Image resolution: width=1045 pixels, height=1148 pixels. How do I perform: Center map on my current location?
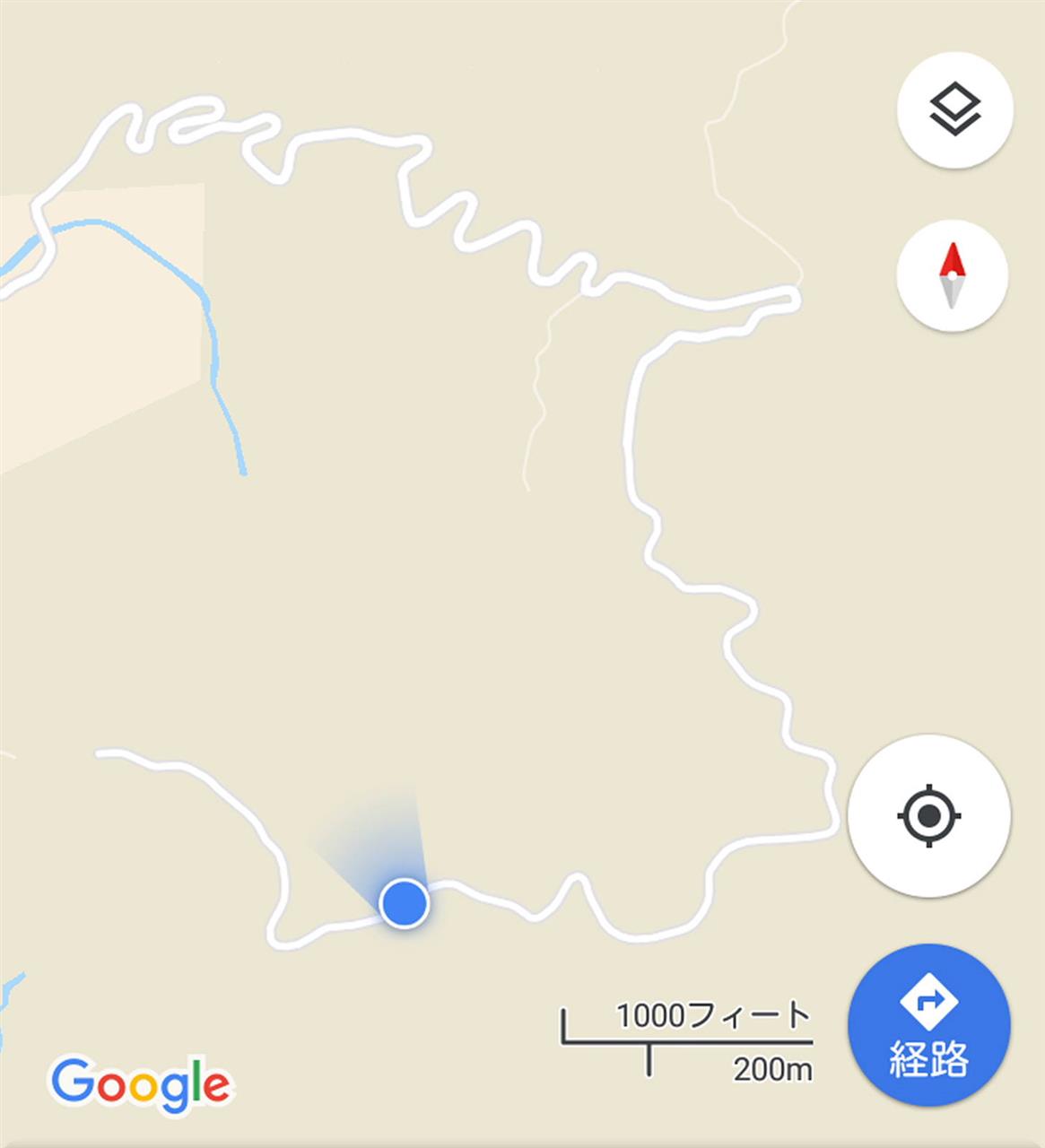(x=929, y=816)
